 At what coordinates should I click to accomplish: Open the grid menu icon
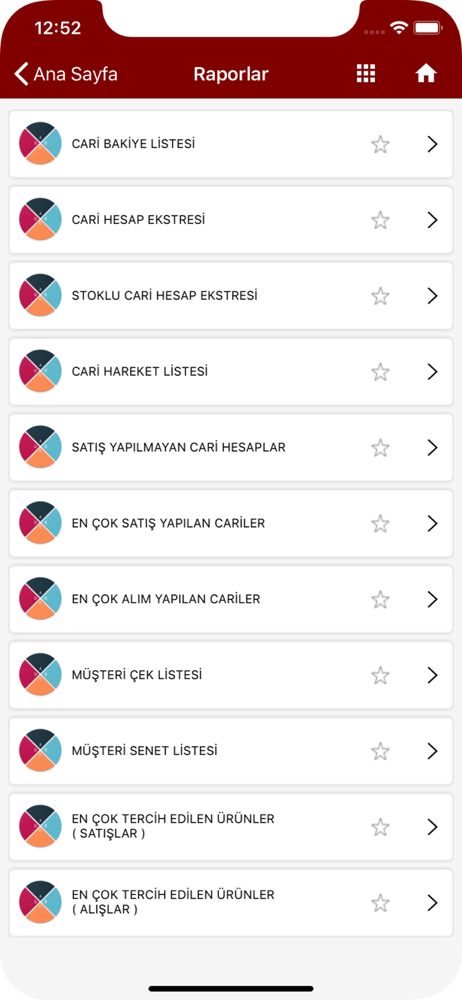[x=366, y=73]
